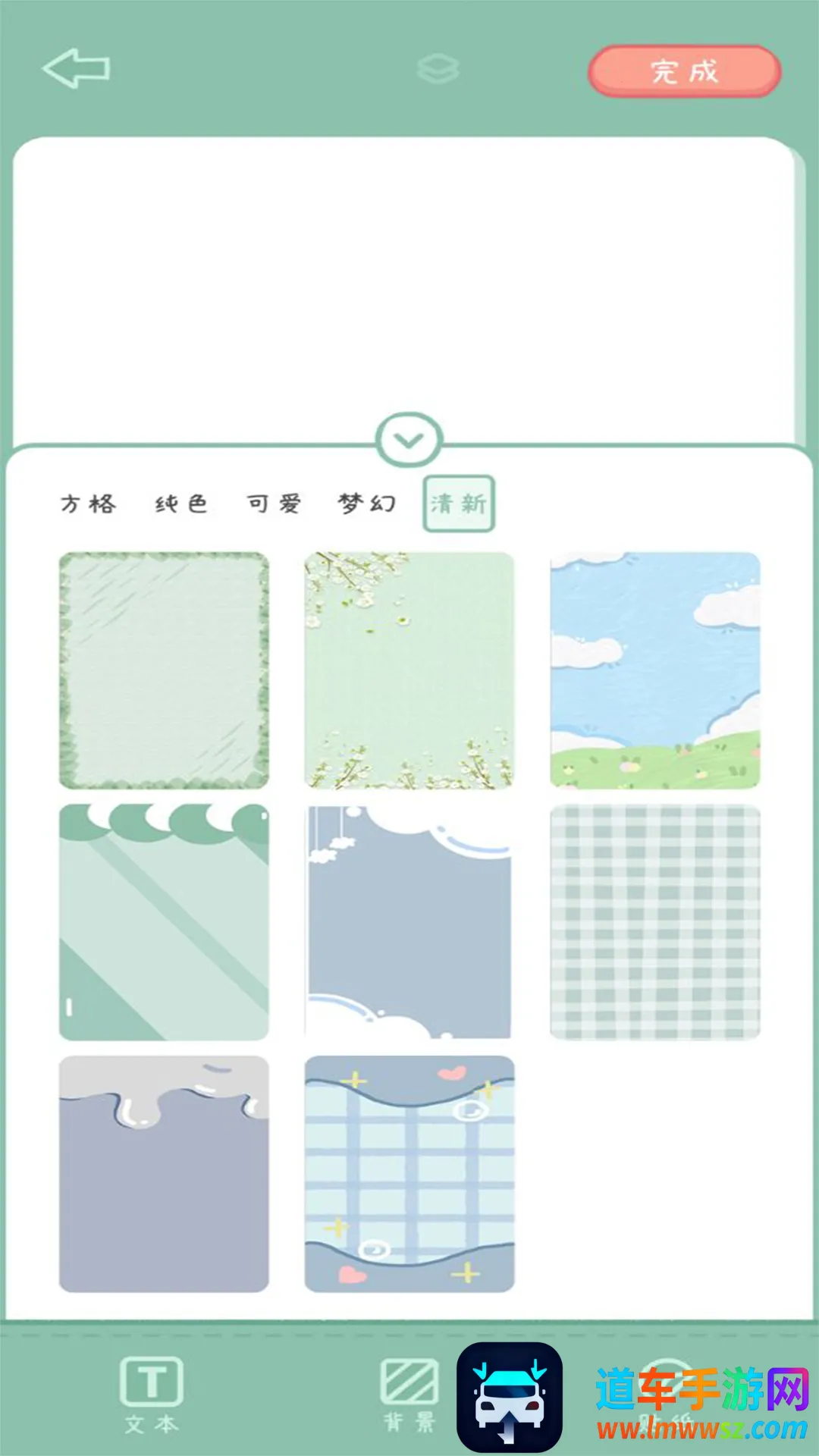Choose the purple dripping cream background
The width and height of the screenshot is (819, 1456).
coord(164,1174)
